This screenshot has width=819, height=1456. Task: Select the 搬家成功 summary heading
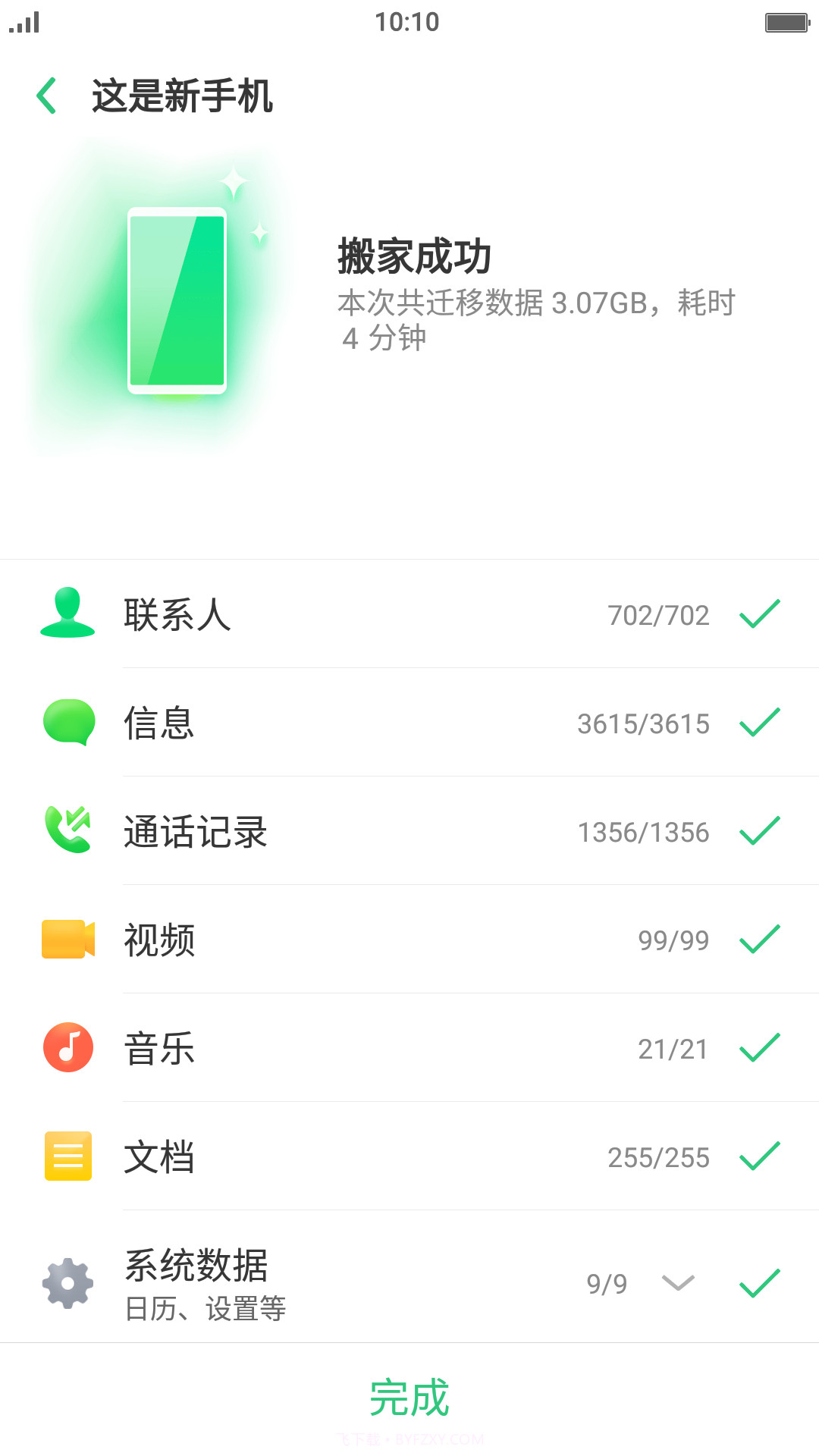pos(415,256)
